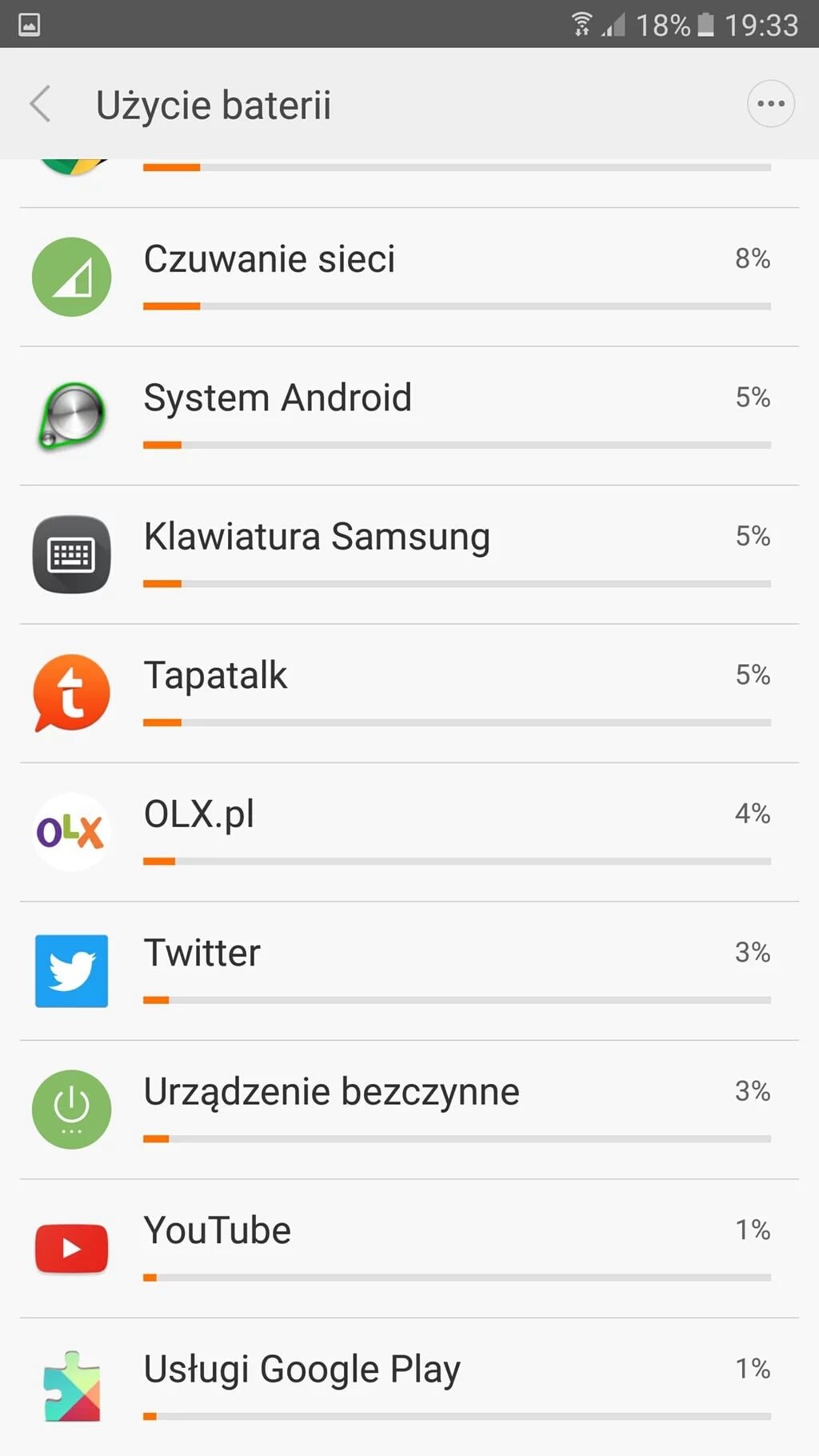Select the System Android entry
Viewport: 819px width, 1456px height.
[408, 416]
